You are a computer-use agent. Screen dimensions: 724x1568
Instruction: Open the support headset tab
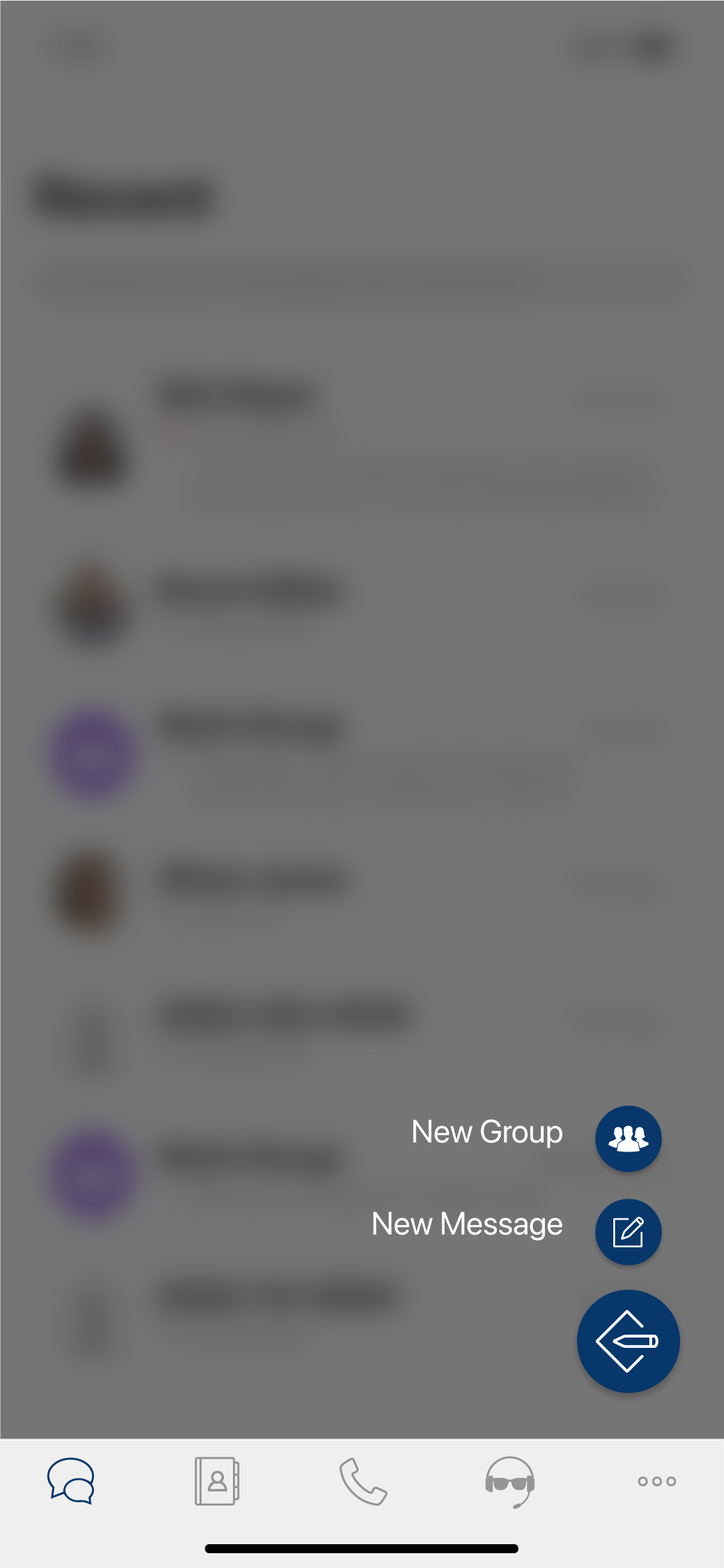coord(510,1482)
